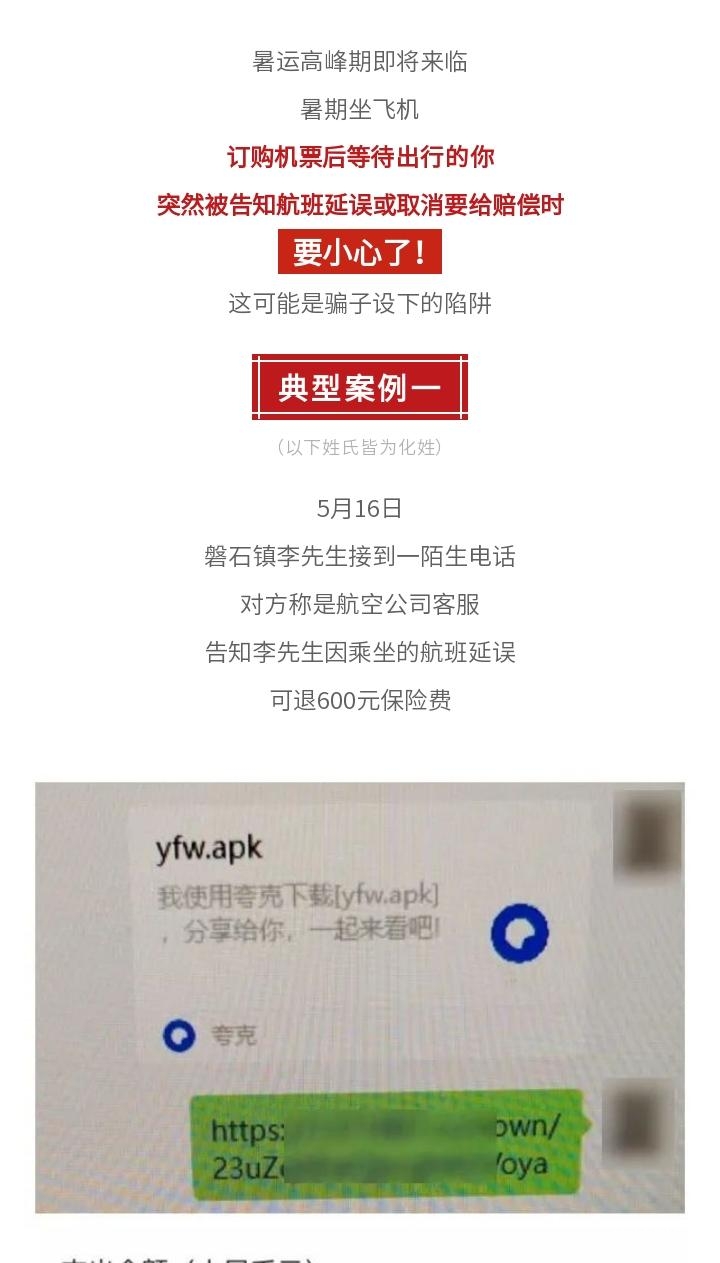Open the yfw.apk chat screenshot image
Viewport: 720px width, 1263px height.
click(360, 996)
